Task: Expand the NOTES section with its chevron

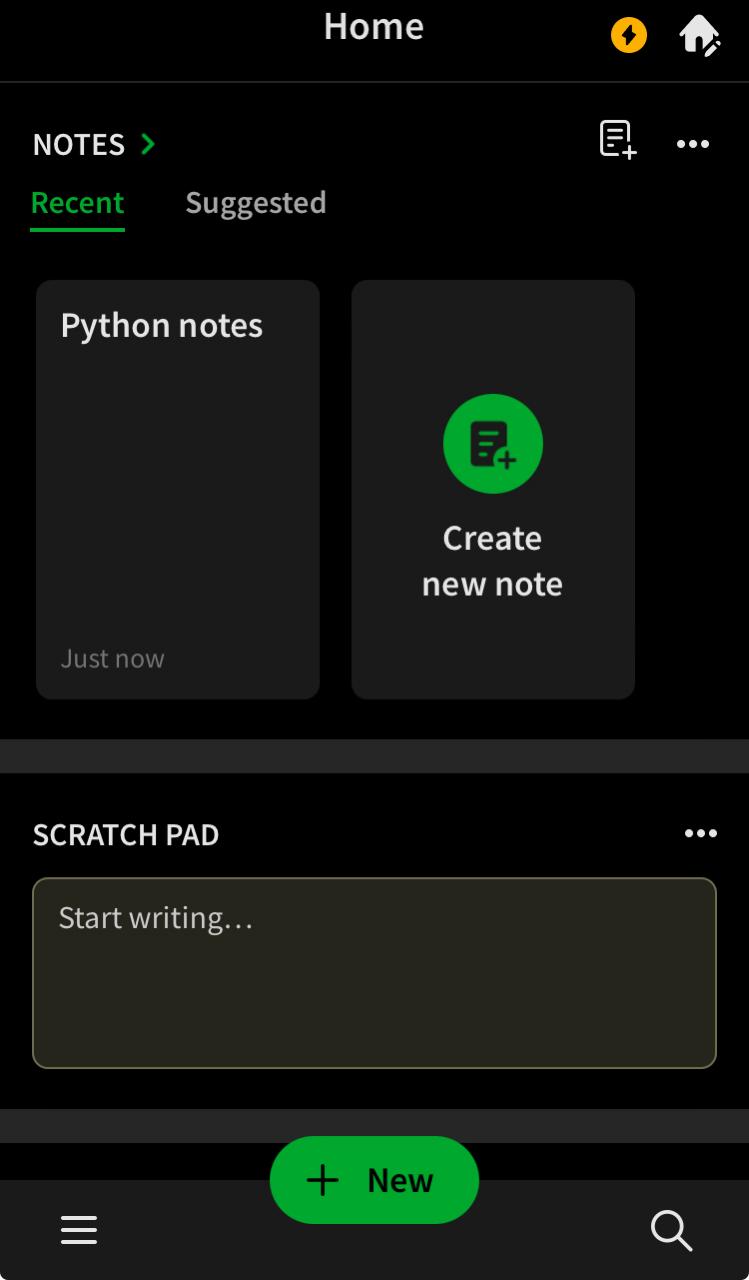Action: pyautogui.click(x=148, y=144)
